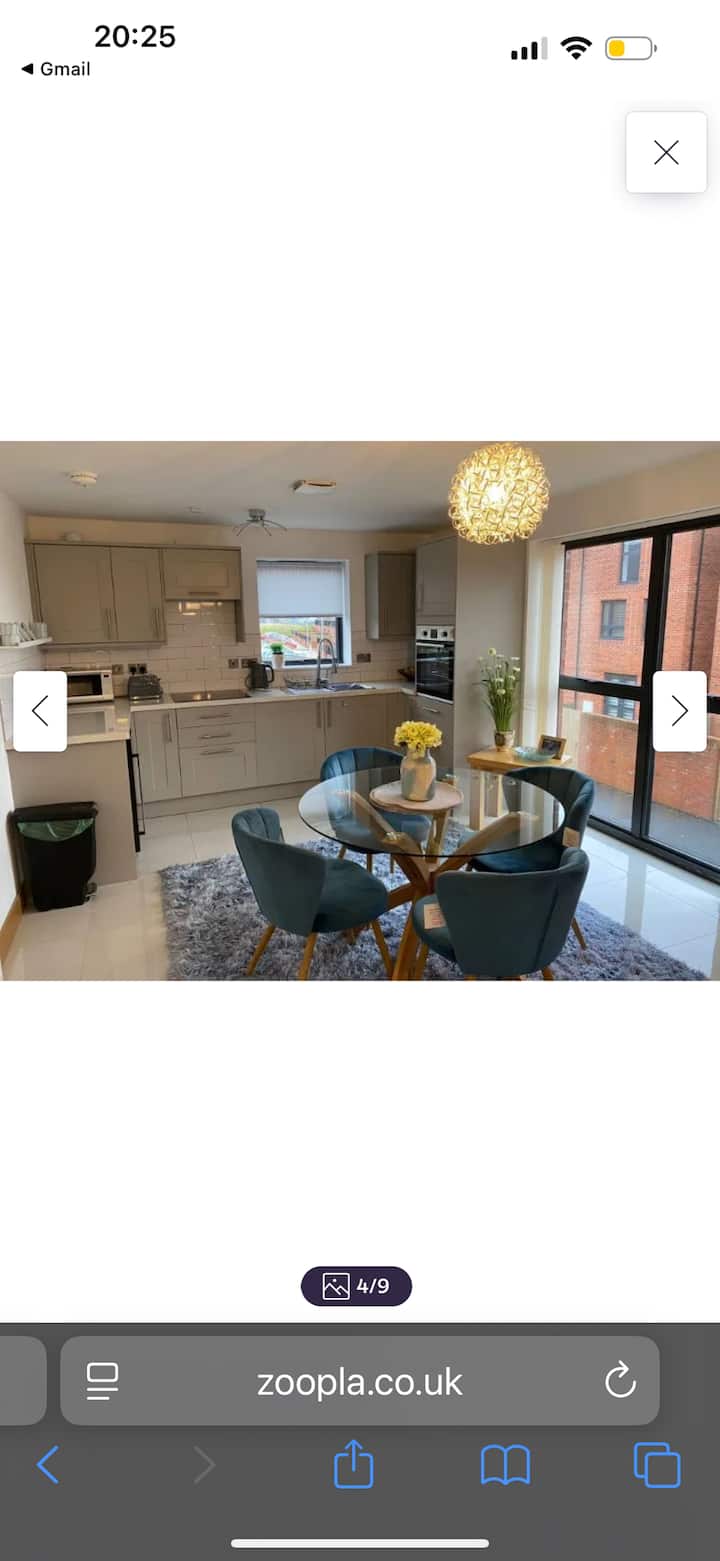Close the photo gallery viewer

tap(666, 152)
